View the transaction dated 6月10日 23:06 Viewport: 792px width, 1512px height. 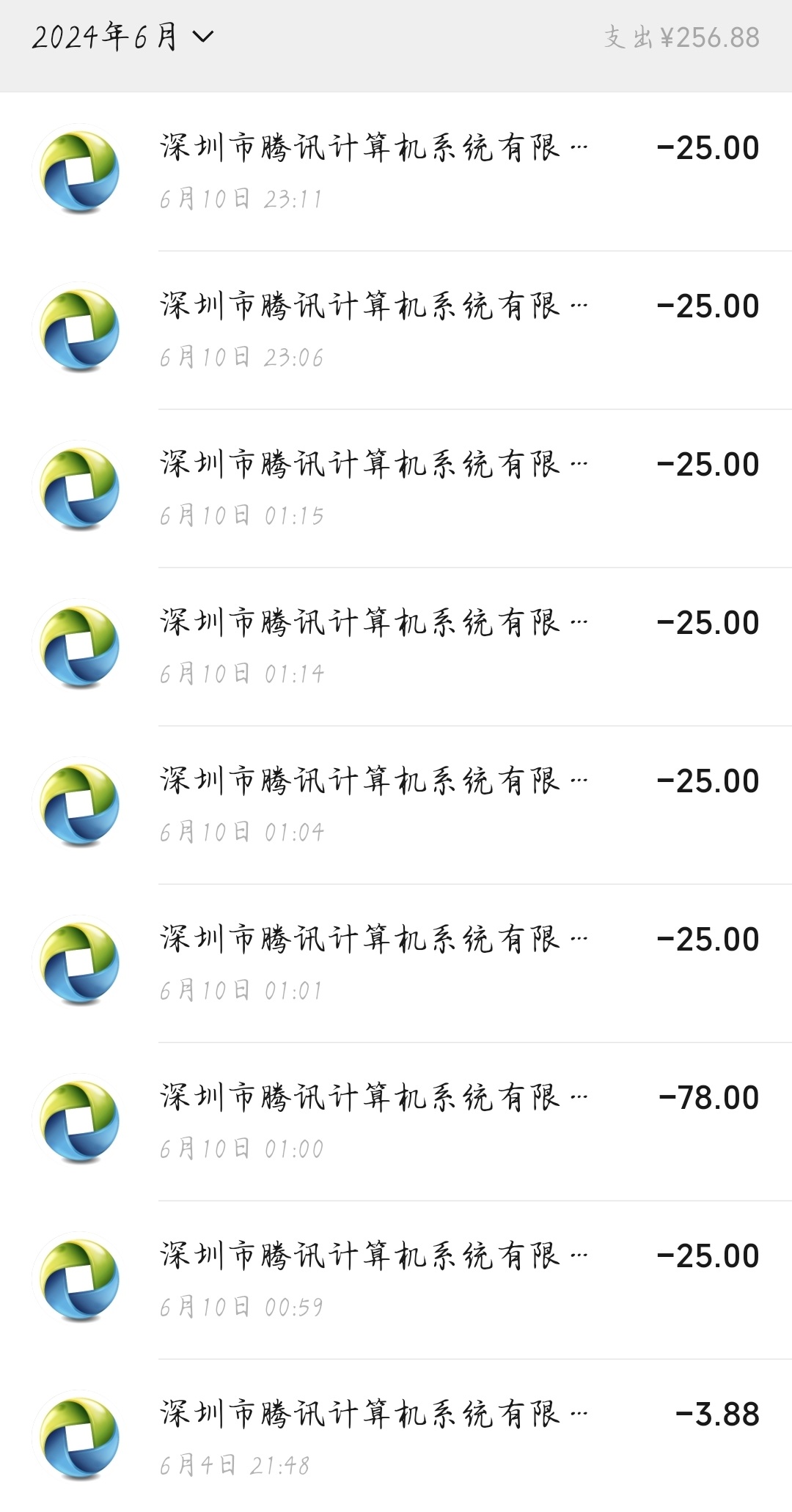[x=396, y=330]
